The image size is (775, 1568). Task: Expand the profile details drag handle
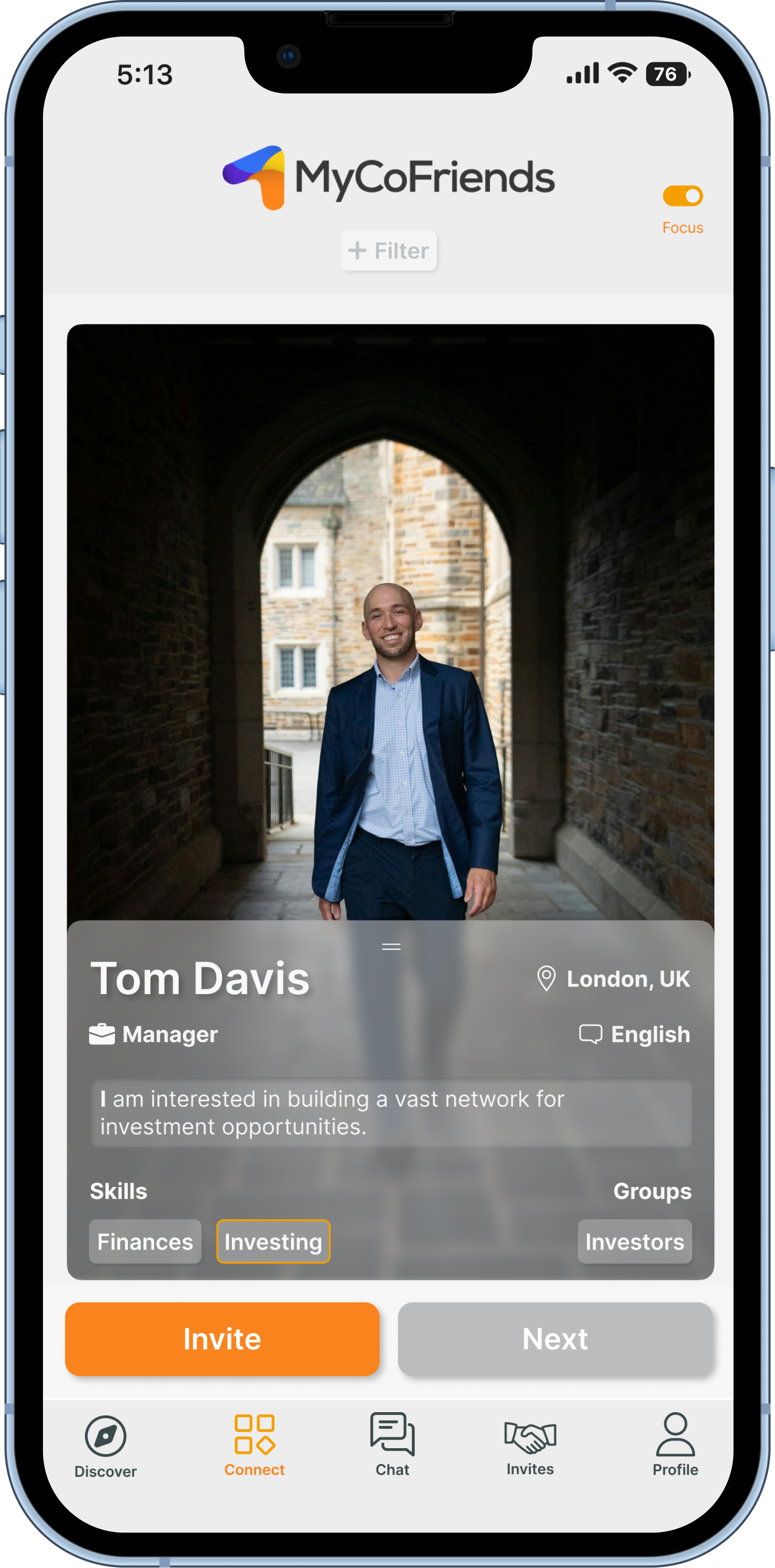coord(390,946)
